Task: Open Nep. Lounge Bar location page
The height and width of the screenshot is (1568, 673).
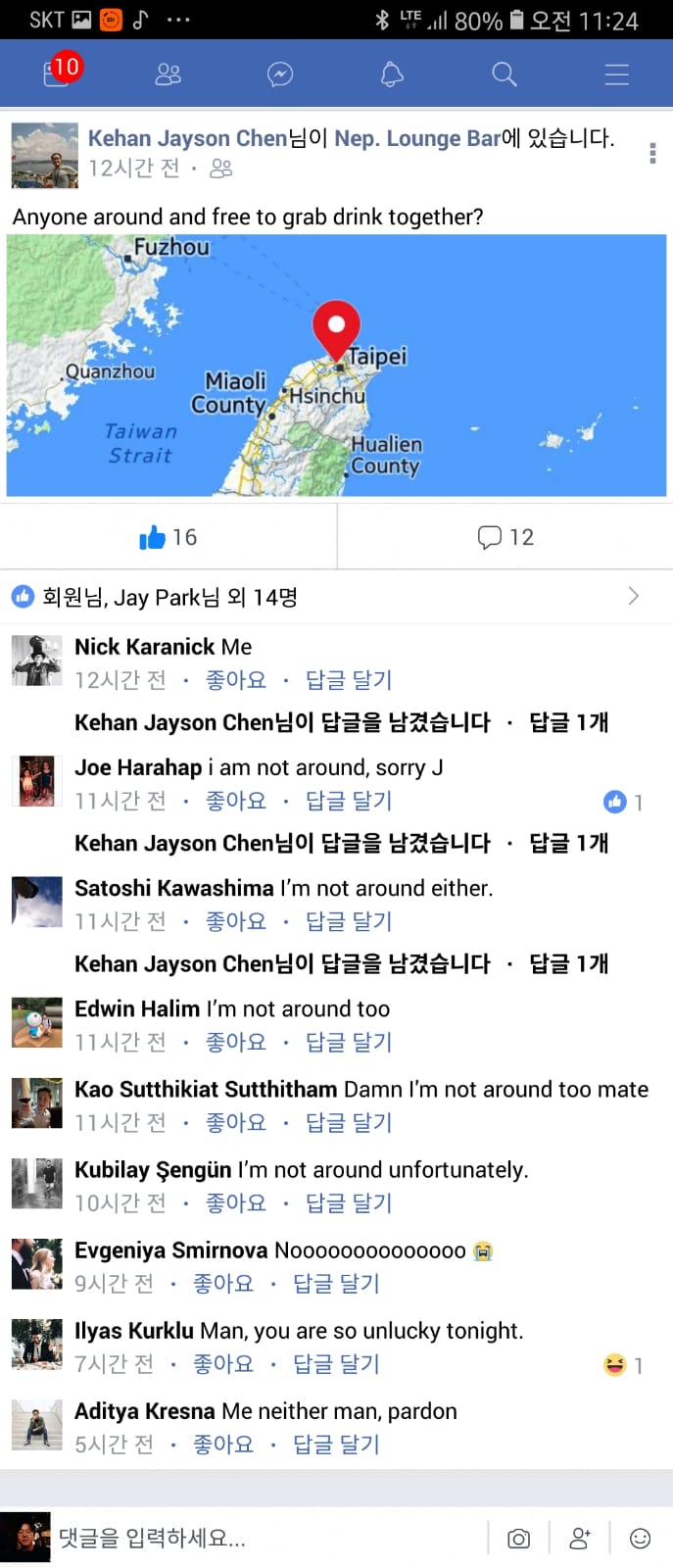Action: point(417,138)
